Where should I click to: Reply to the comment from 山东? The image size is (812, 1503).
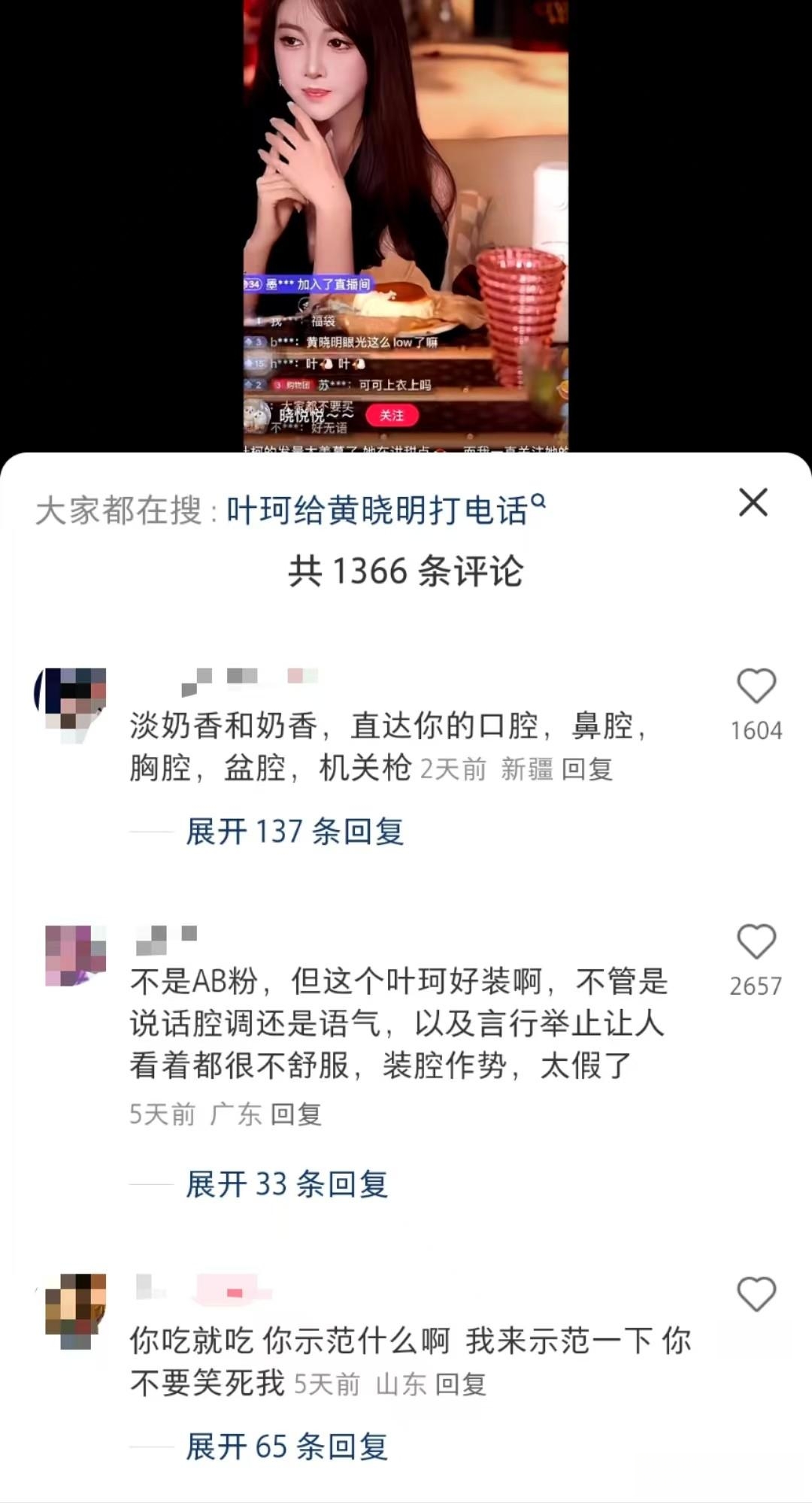click(460, 1384)
